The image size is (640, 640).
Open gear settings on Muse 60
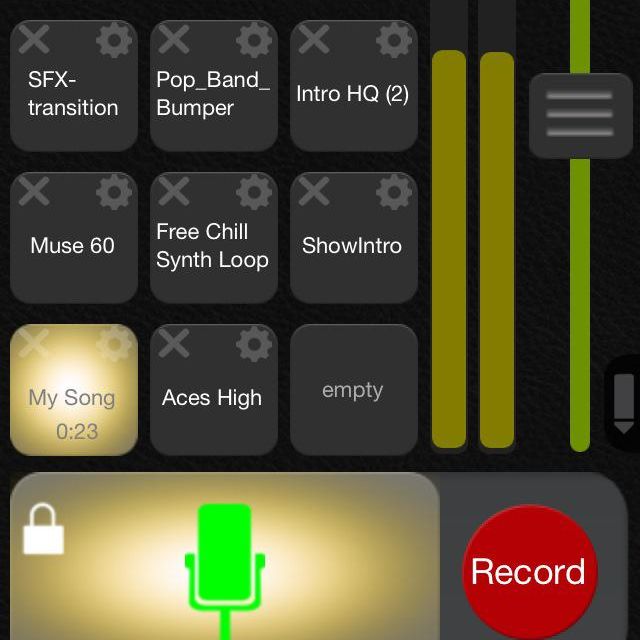click(x=113, y=192)
